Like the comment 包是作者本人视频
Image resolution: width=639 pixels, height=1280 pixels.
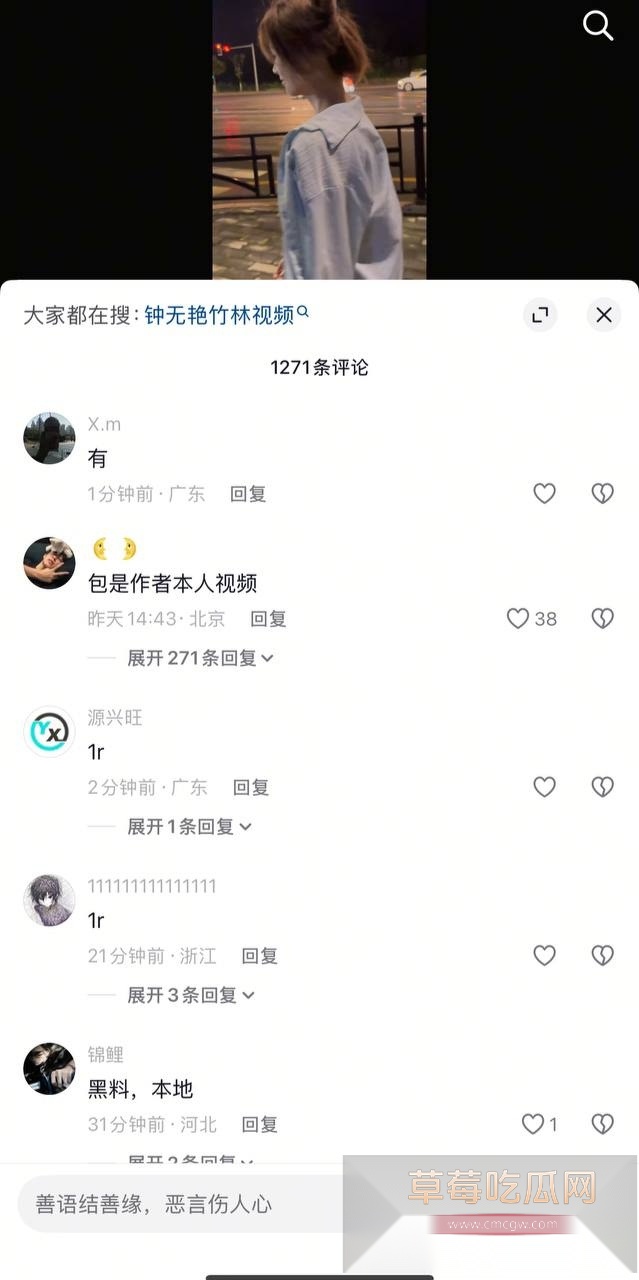pyautogui.click(x=518, y=619)
